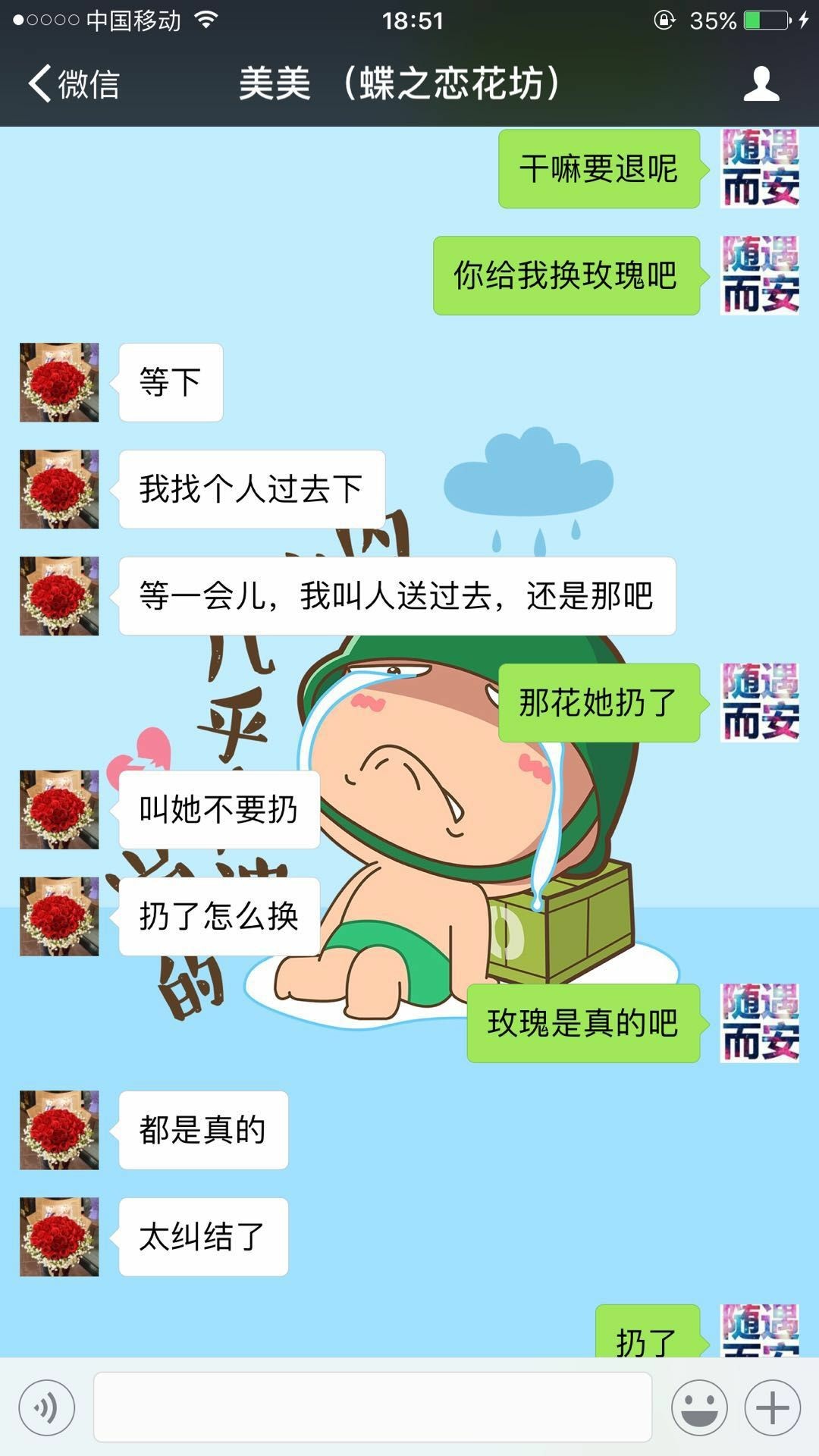Go back to the 微信 chat list

point(74,83)
